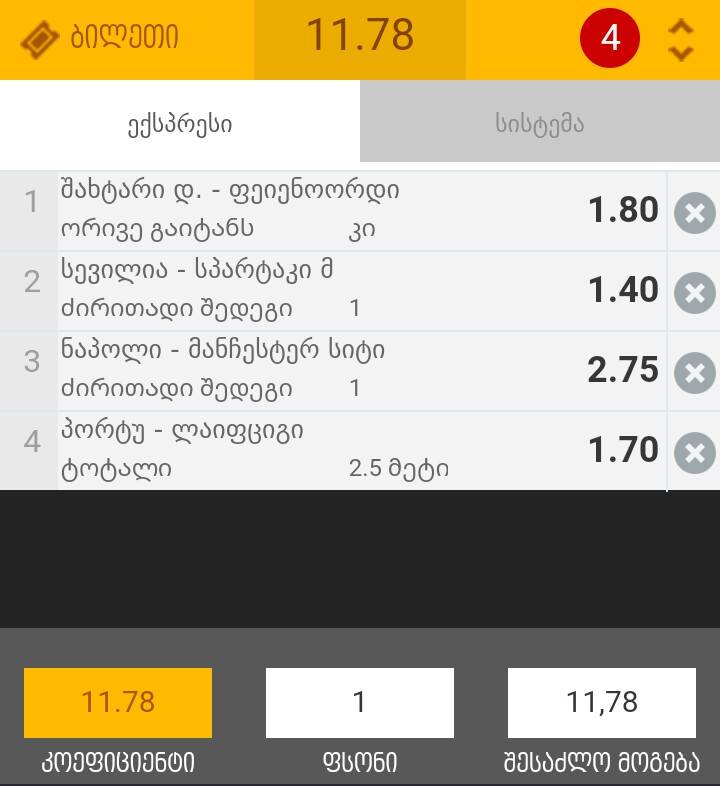The width and height of the screenshot is (720, 786).
Task: Switch to the სისტემა tab
Action: [539, 124]
